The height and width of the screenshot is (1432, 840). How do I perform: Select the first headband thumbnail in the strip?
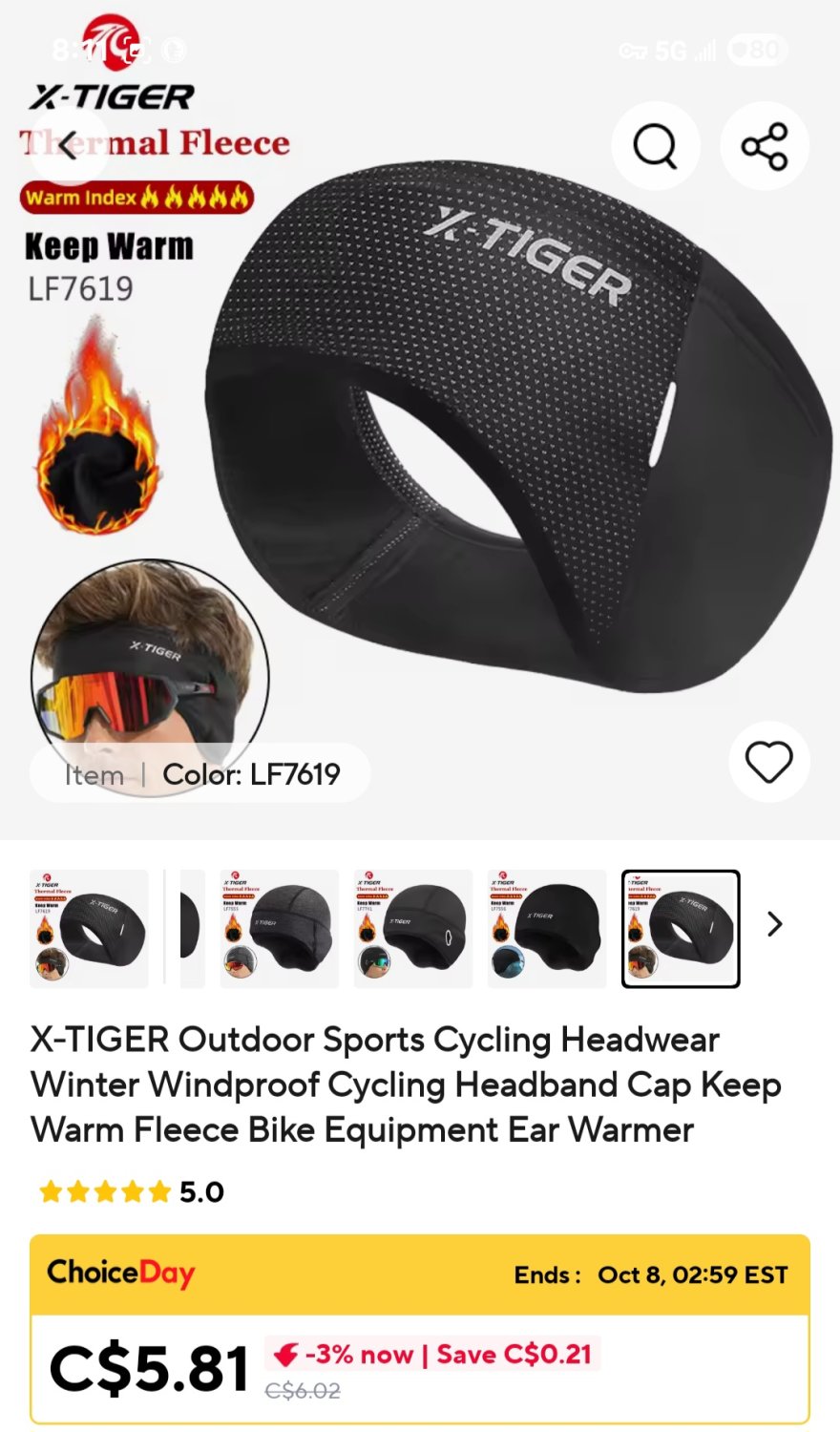[89, 928]
